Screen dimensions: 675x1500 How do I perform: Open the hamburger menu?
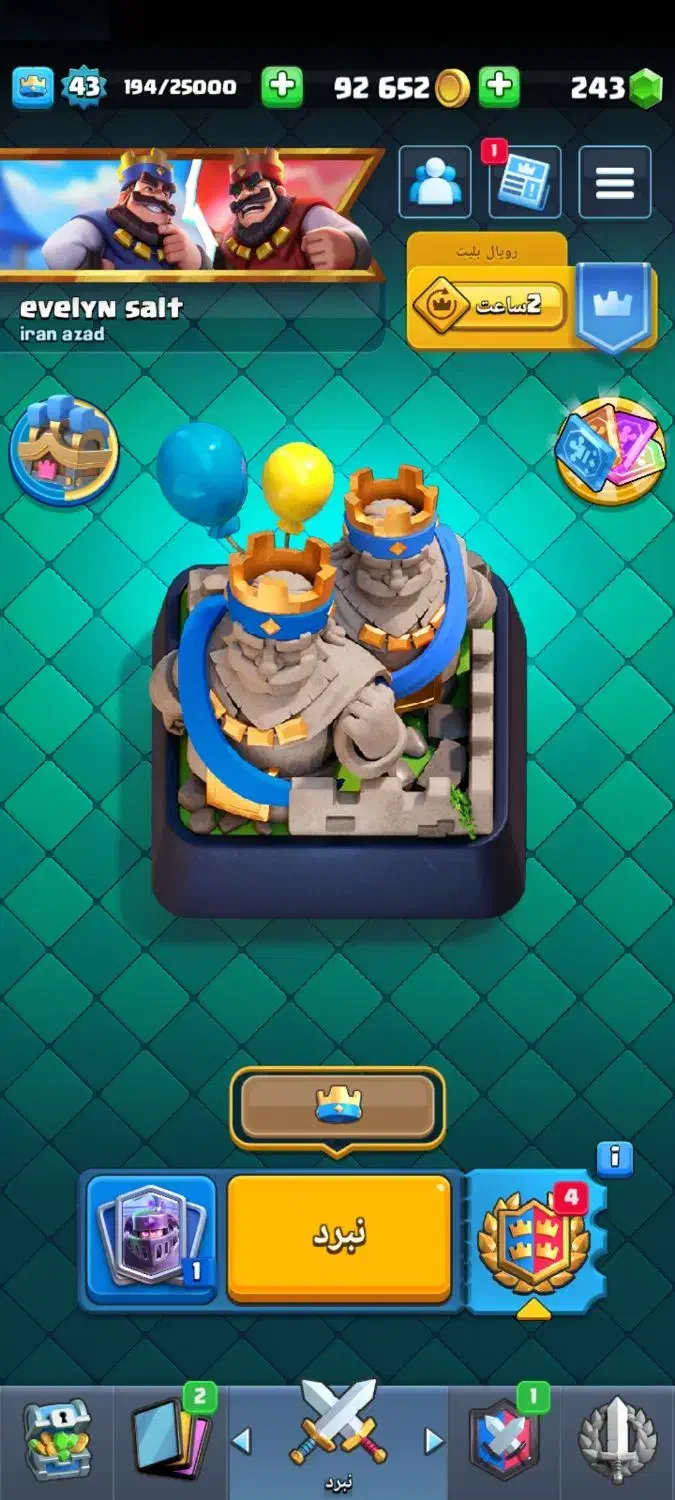pyautogui.click(x=615, y=182)
